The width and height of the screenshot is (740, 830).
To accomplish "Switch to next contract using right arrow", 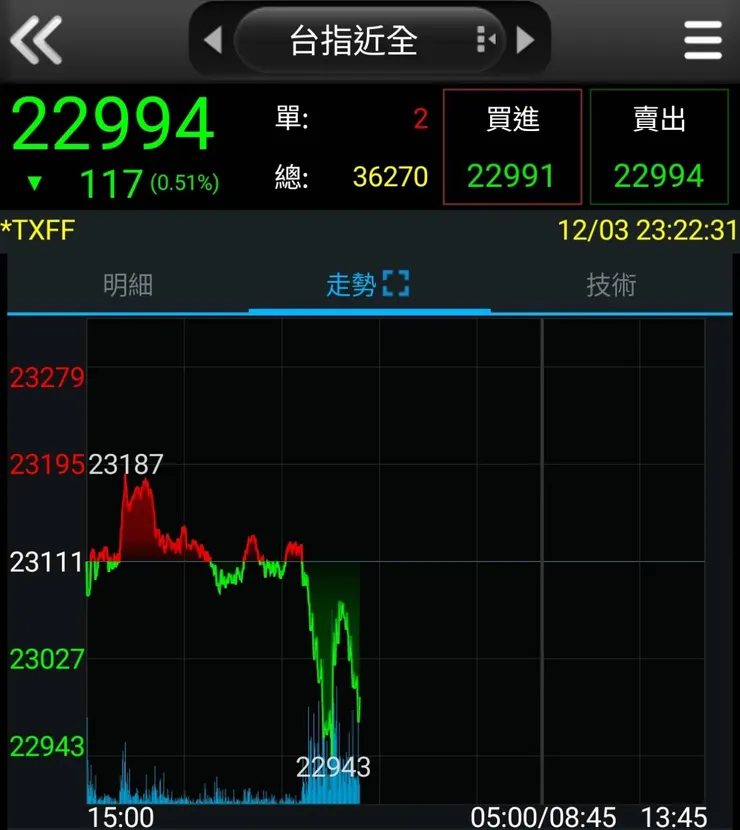I will point(526,38).
